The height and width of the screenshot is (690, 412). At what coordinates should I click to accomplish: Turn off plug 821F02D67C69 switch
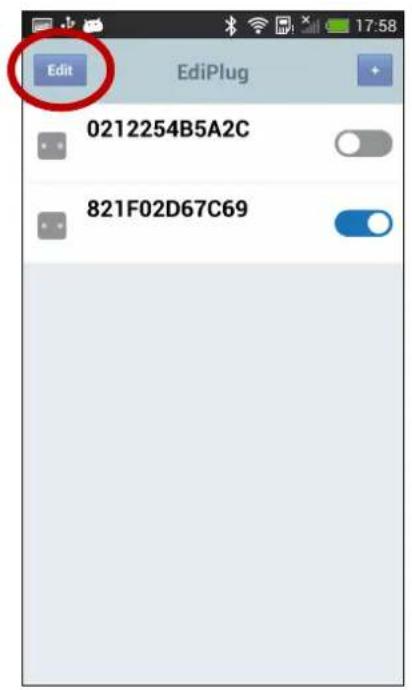363,223
